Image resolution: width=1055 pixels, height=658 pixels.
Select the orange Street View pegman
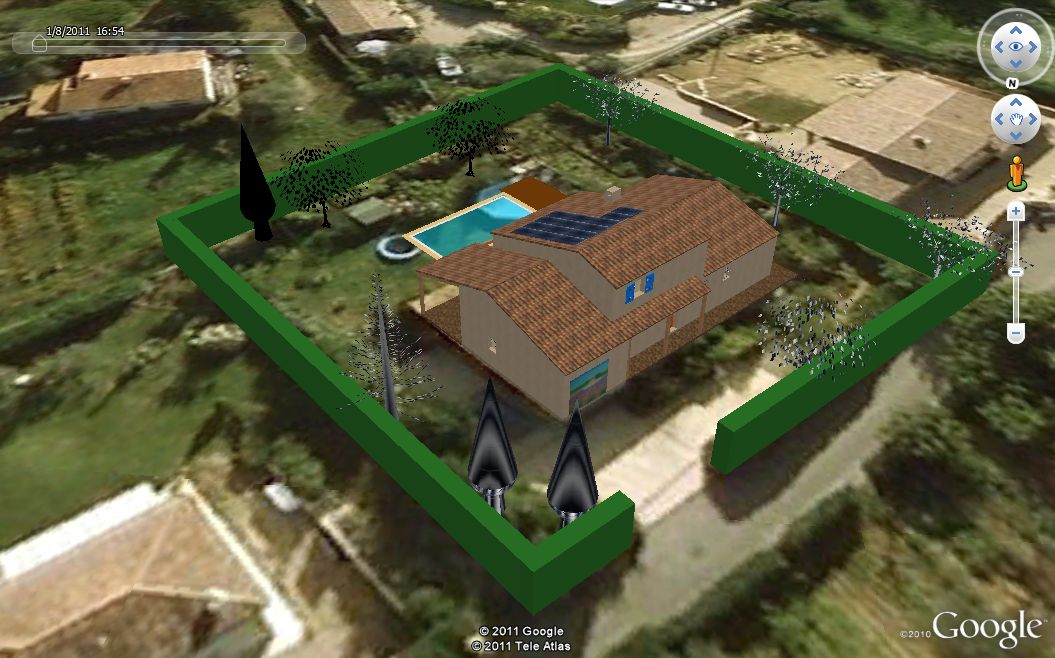tap(1016, 172)
